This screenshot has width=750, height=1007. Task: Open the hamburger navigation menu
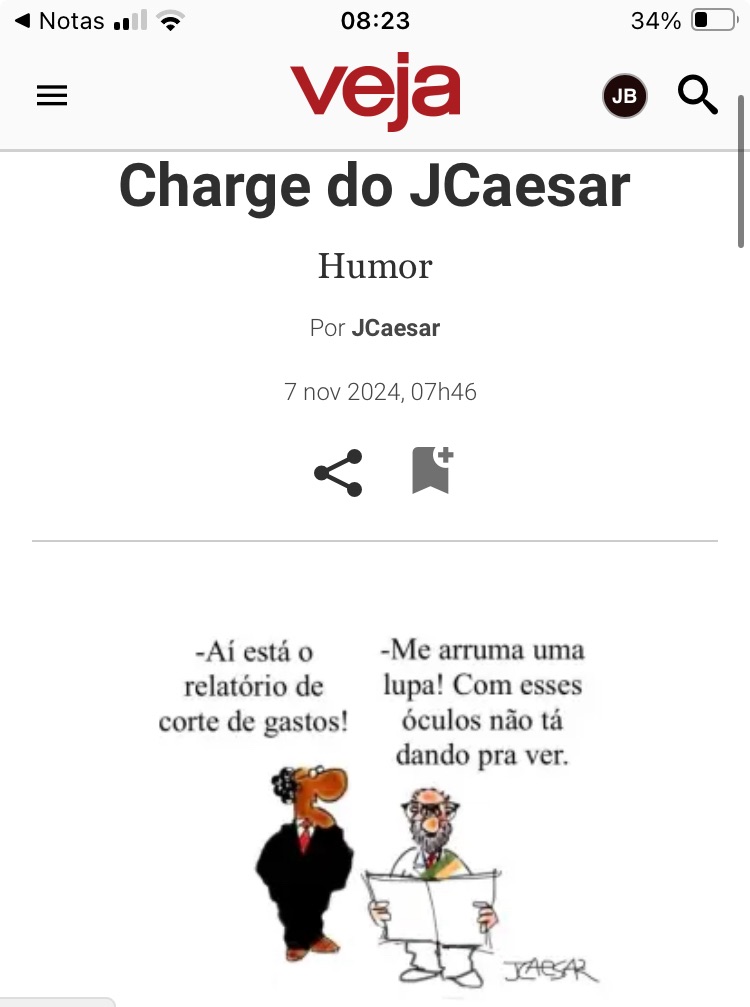pos(52,96)
